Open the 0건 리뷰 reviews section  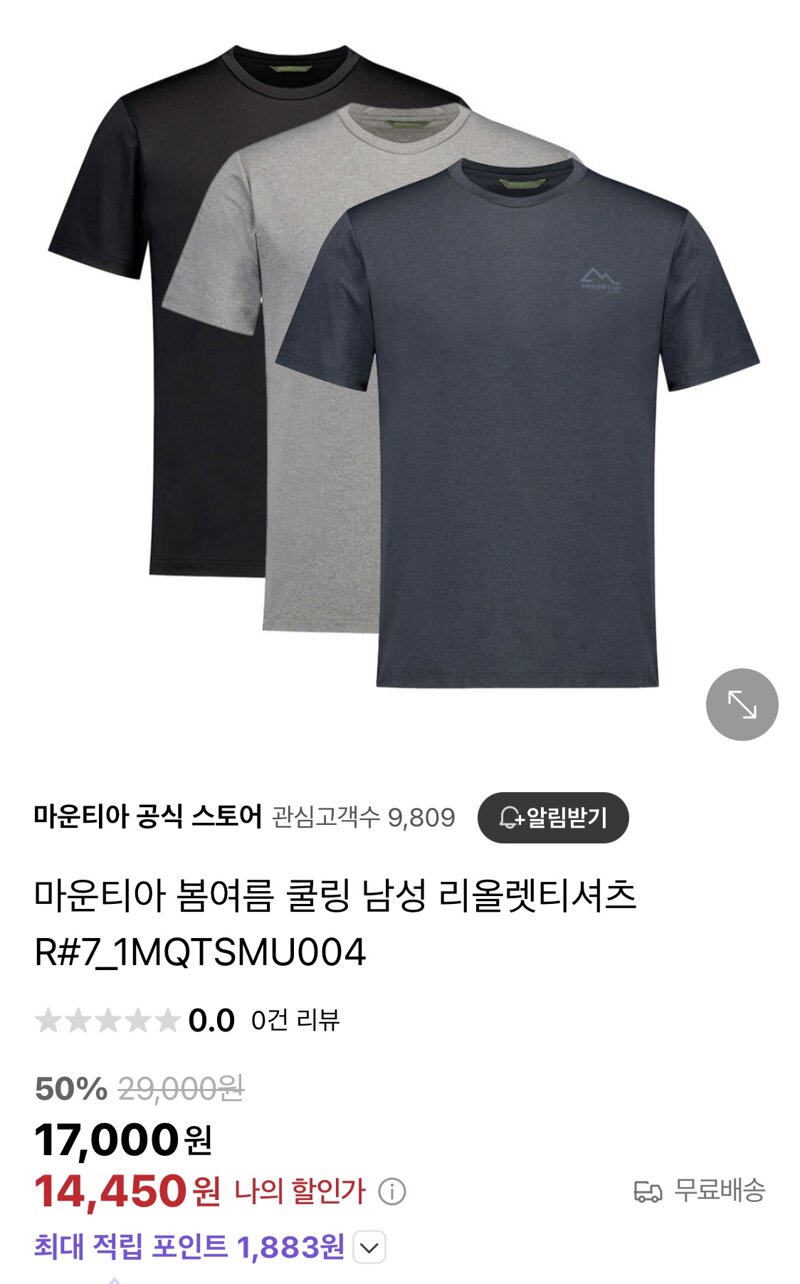pyautogui.click(x=295, y=1020)
